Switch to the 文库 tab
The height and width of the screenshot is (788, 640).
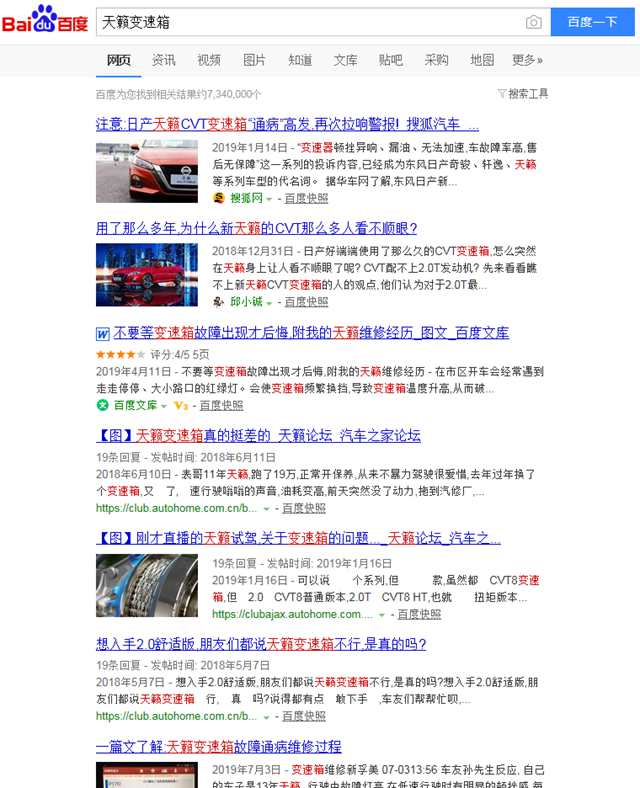coord(346,60)
